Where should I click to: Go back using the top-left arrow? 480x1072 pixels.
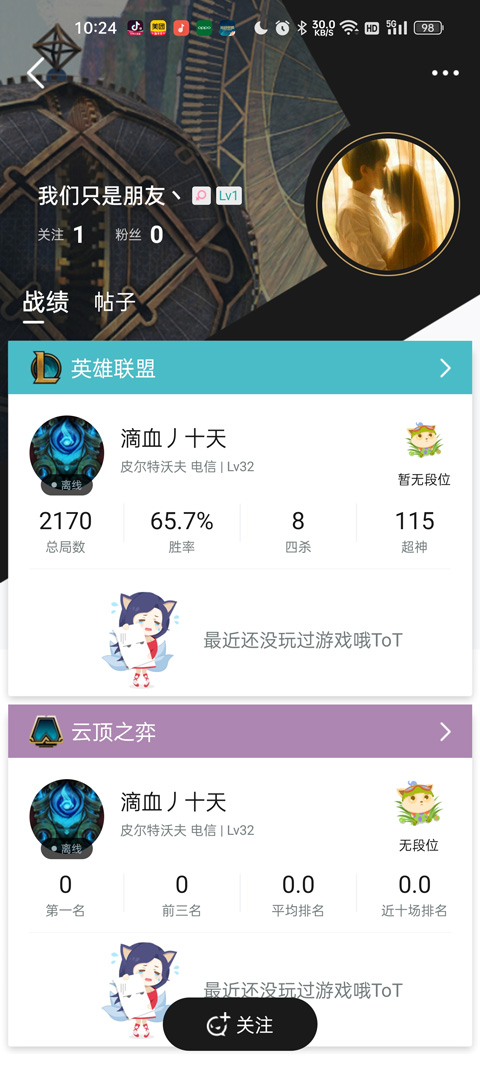[36, 73]
